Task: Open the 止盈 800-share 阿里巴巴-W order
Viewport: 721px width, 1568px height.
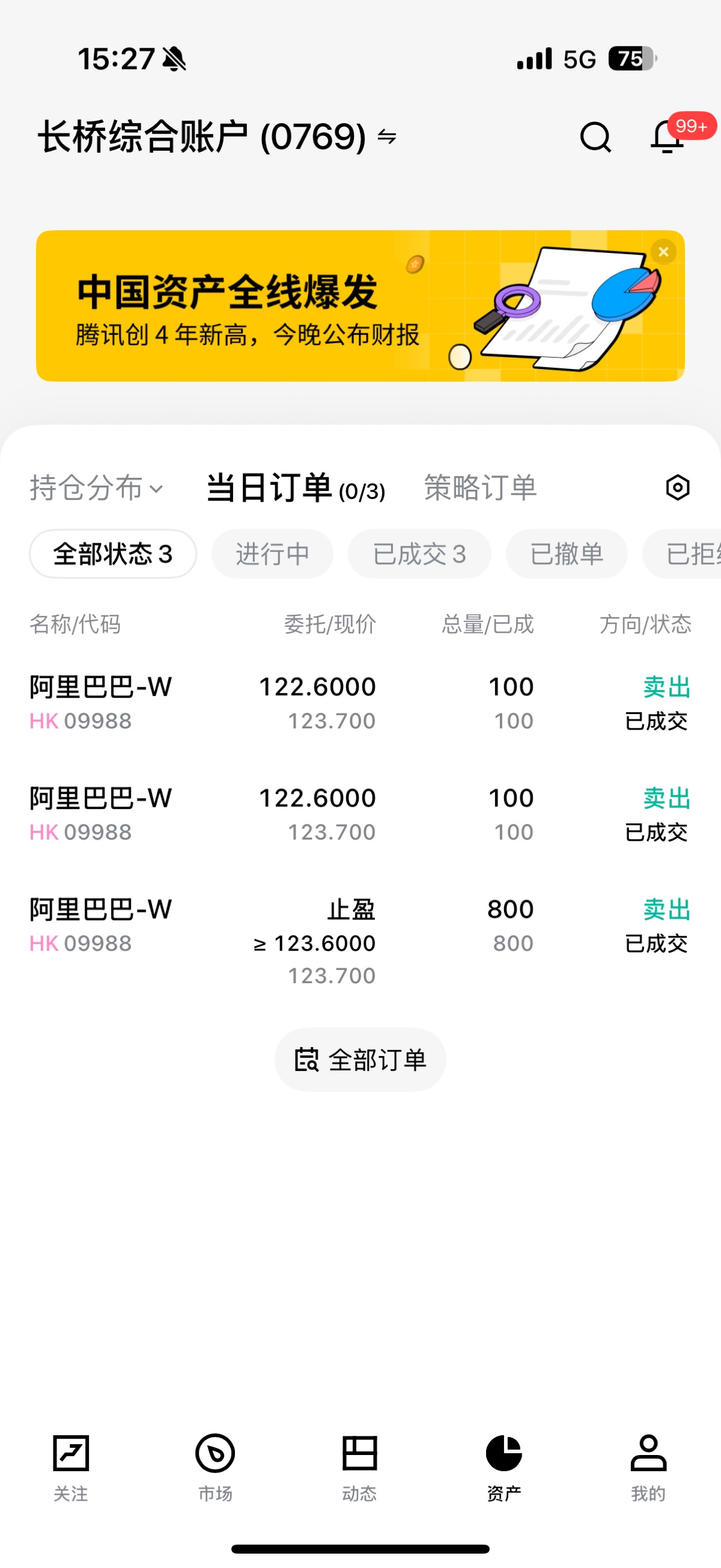Action: 360,942
